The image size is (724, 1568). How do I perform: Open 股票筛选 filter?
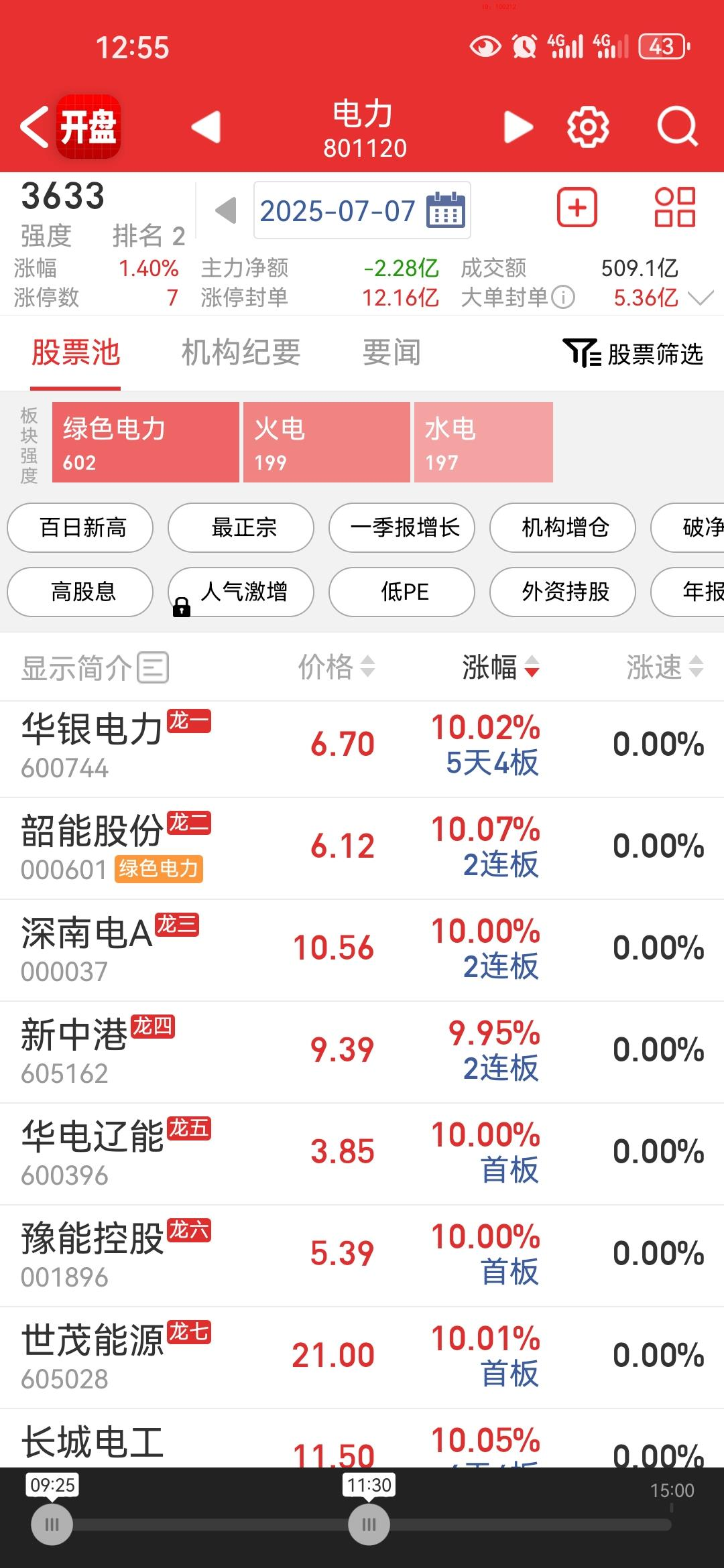[633, 353]
